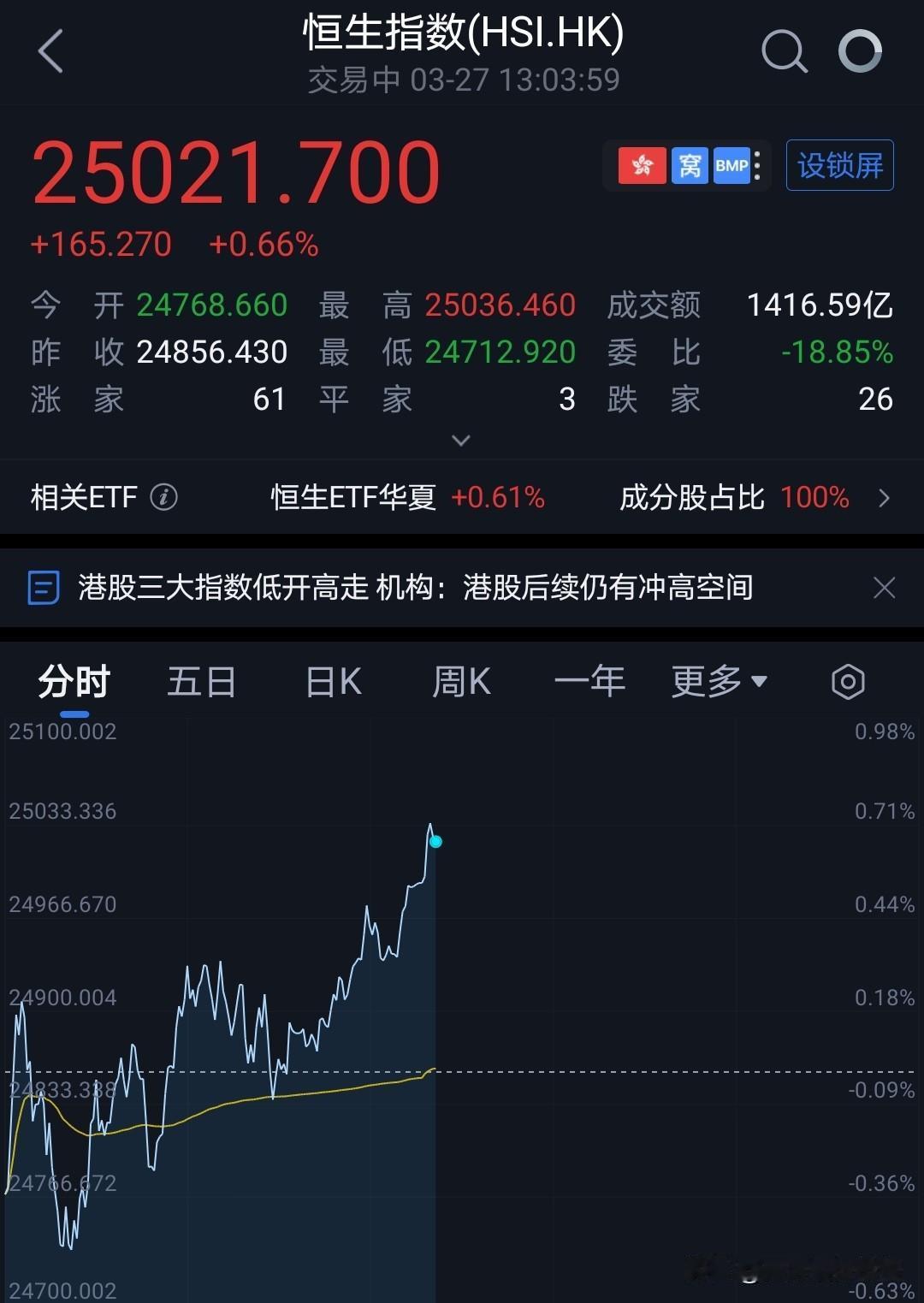Screen dimensions: 924x1303
Task: Open the stock search function
Action: click(x=784, y=51)
